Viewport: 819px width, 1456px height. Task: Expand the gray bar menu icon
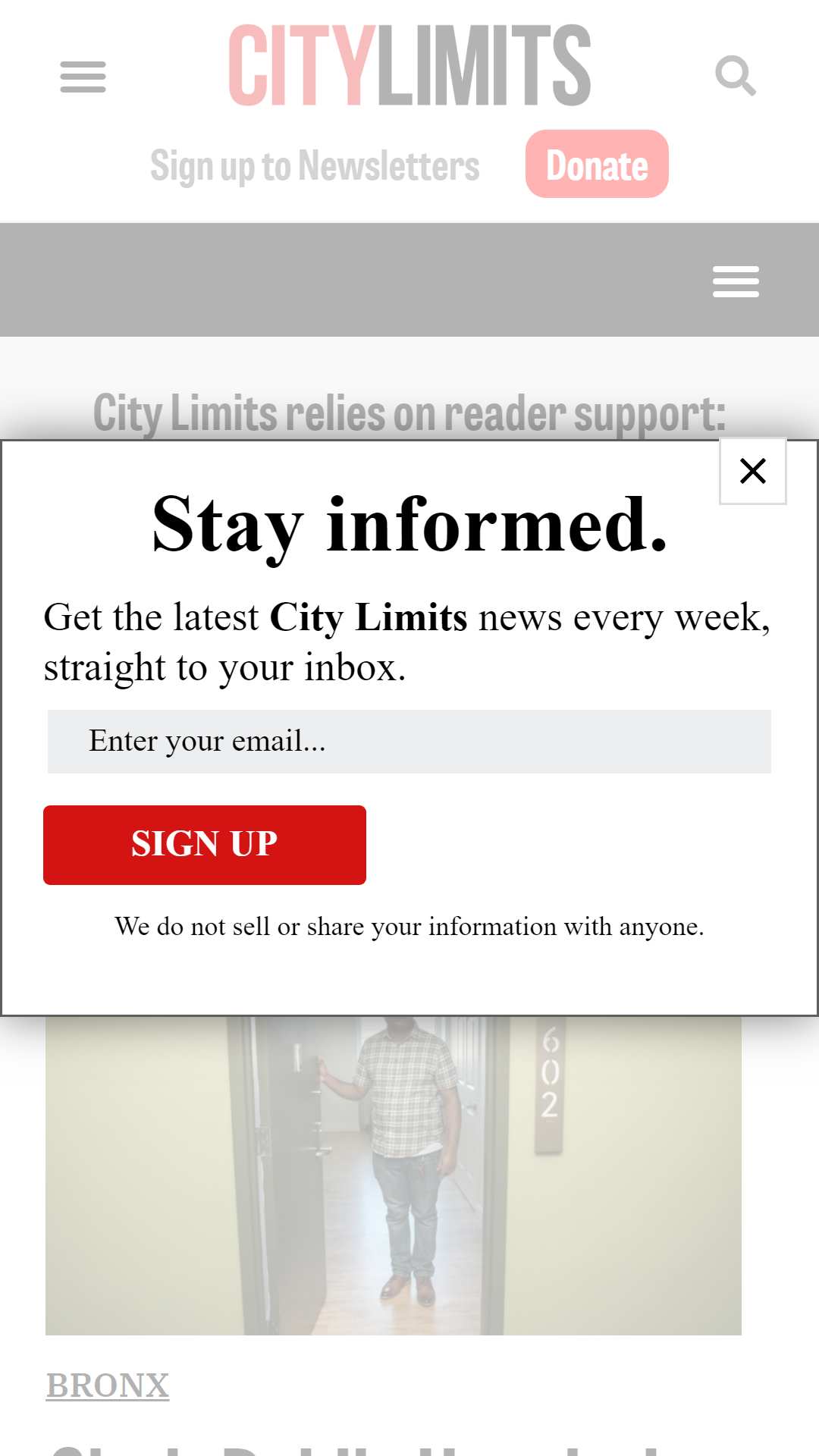click(736, 281)
